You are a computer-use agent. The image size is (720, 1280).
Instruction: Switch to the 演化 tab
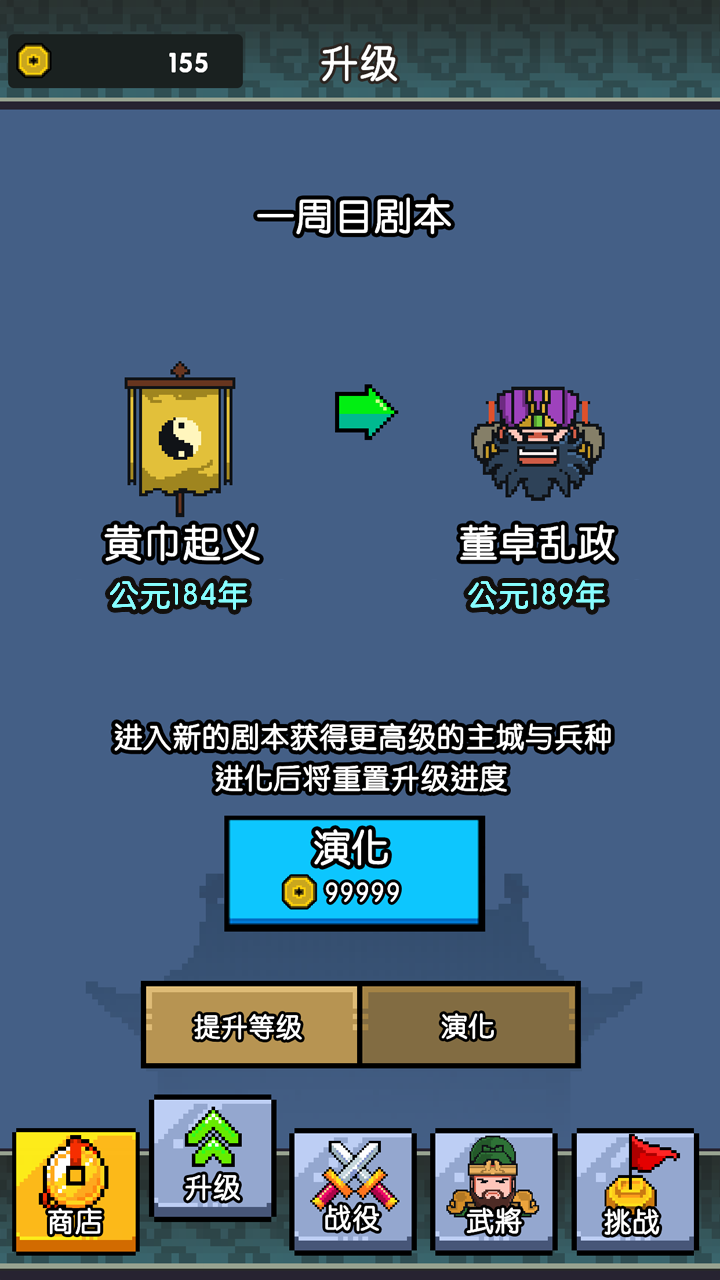(467, 1025)
